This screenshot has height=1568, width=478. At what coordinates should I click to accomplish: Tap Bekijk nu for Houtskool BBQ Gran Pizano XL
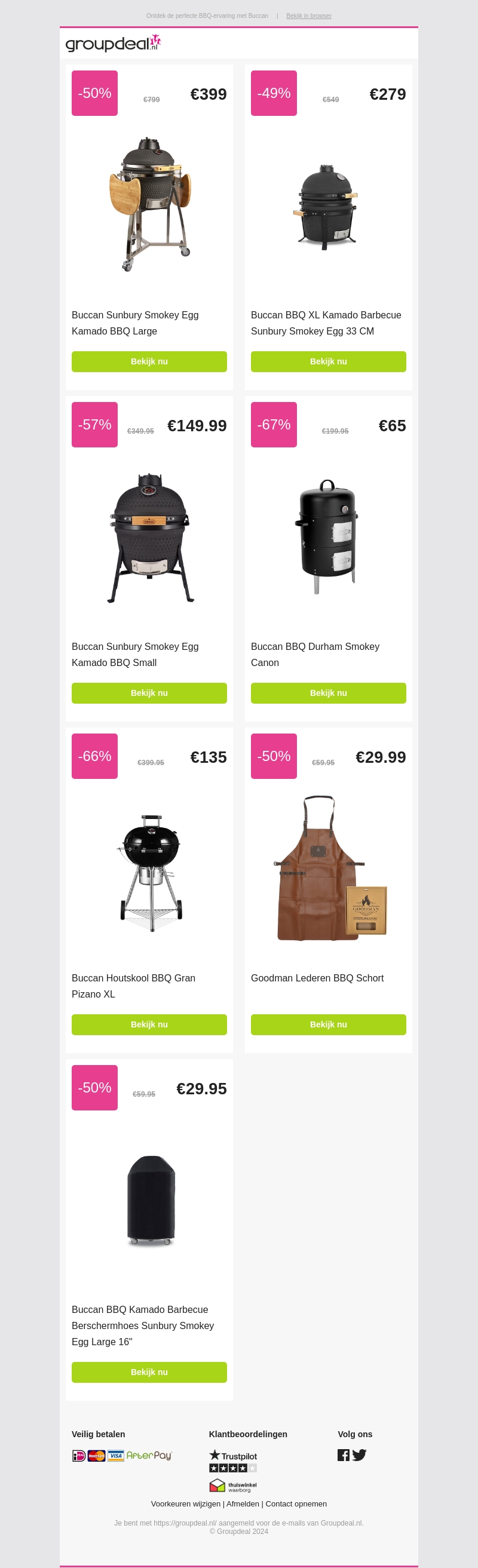149,1024
